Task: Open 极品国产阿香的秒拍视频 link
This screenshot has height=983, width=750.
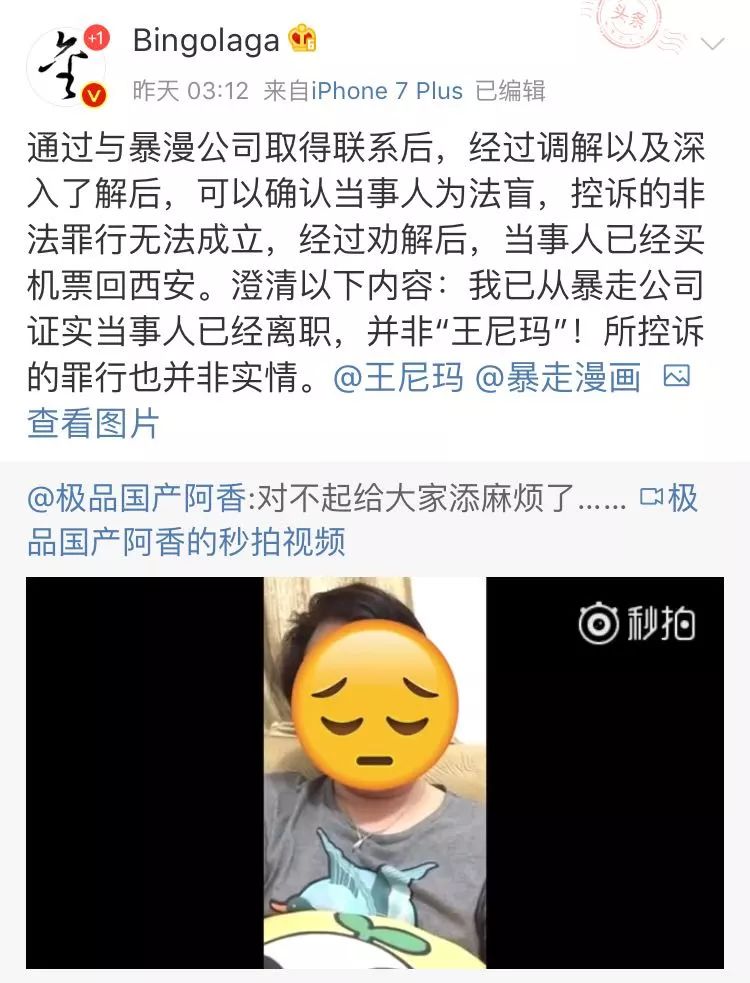Action: 186,541
